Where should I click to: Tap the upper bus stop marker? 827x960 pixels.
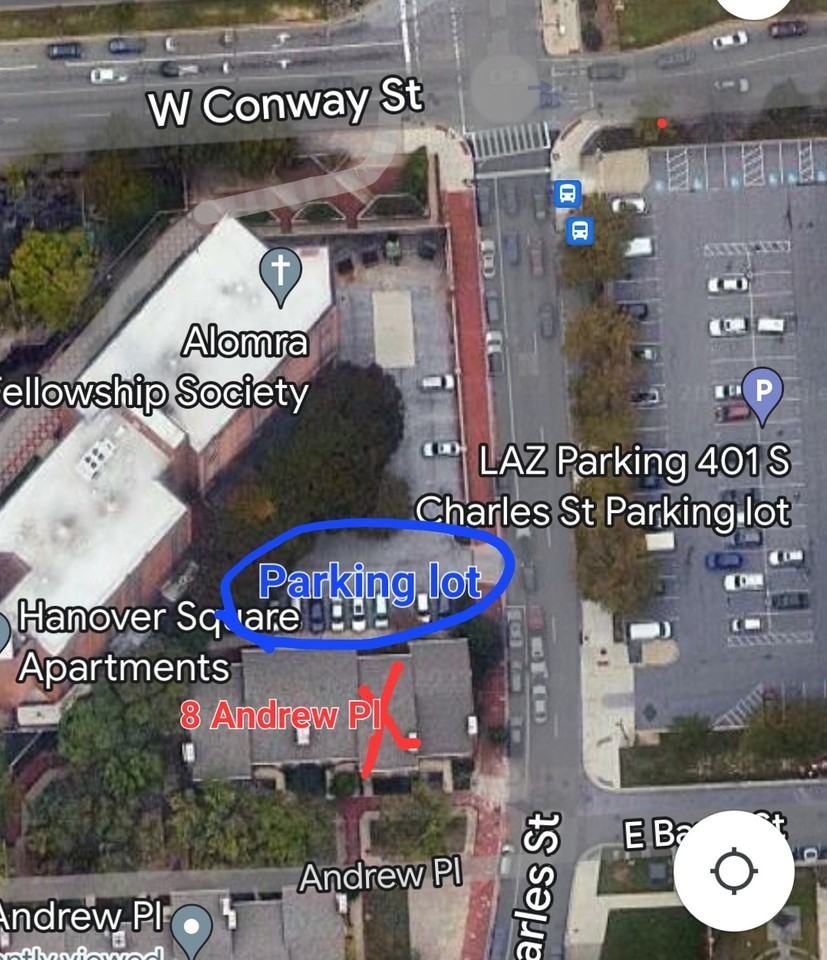click(x=568, y=192)
